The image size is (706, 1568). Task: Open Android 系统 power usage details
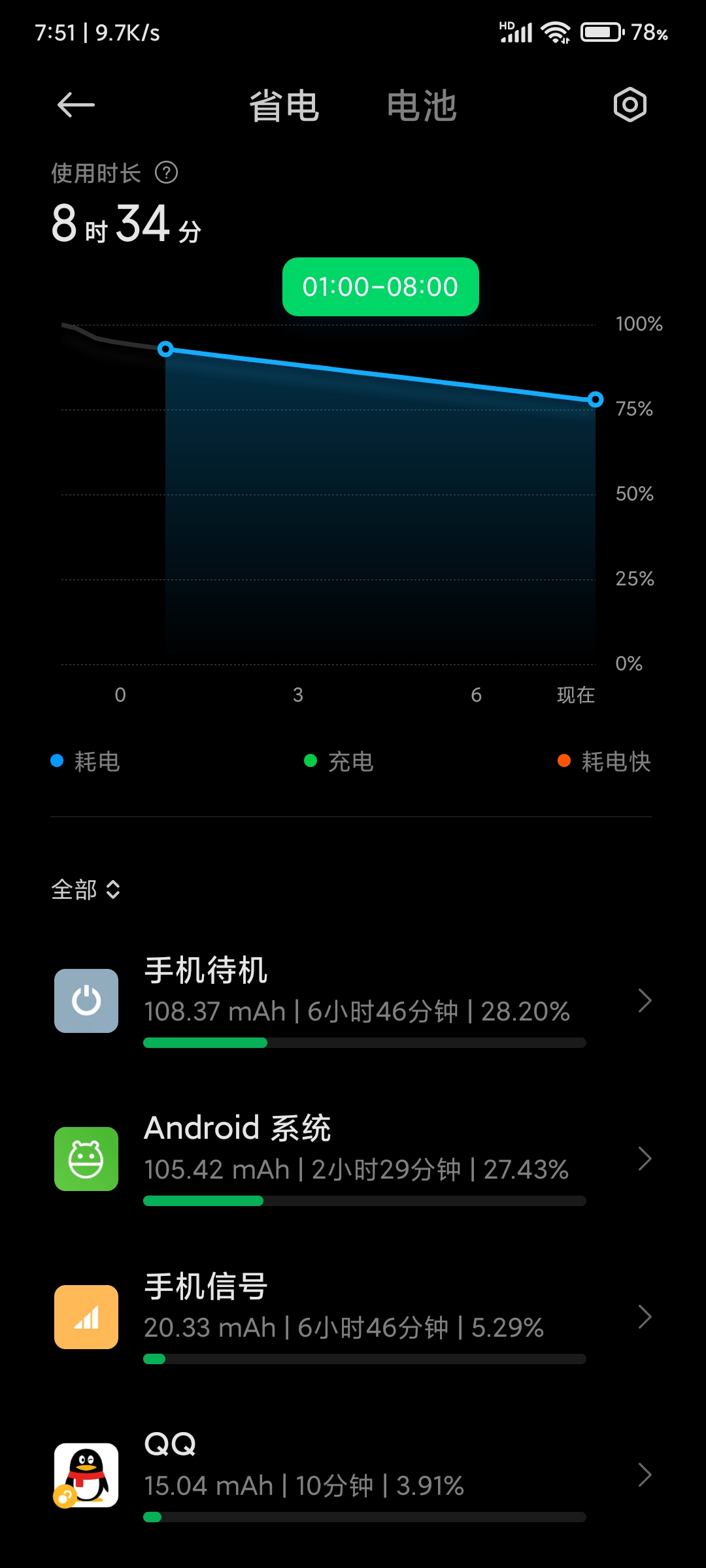[353, 1159]
